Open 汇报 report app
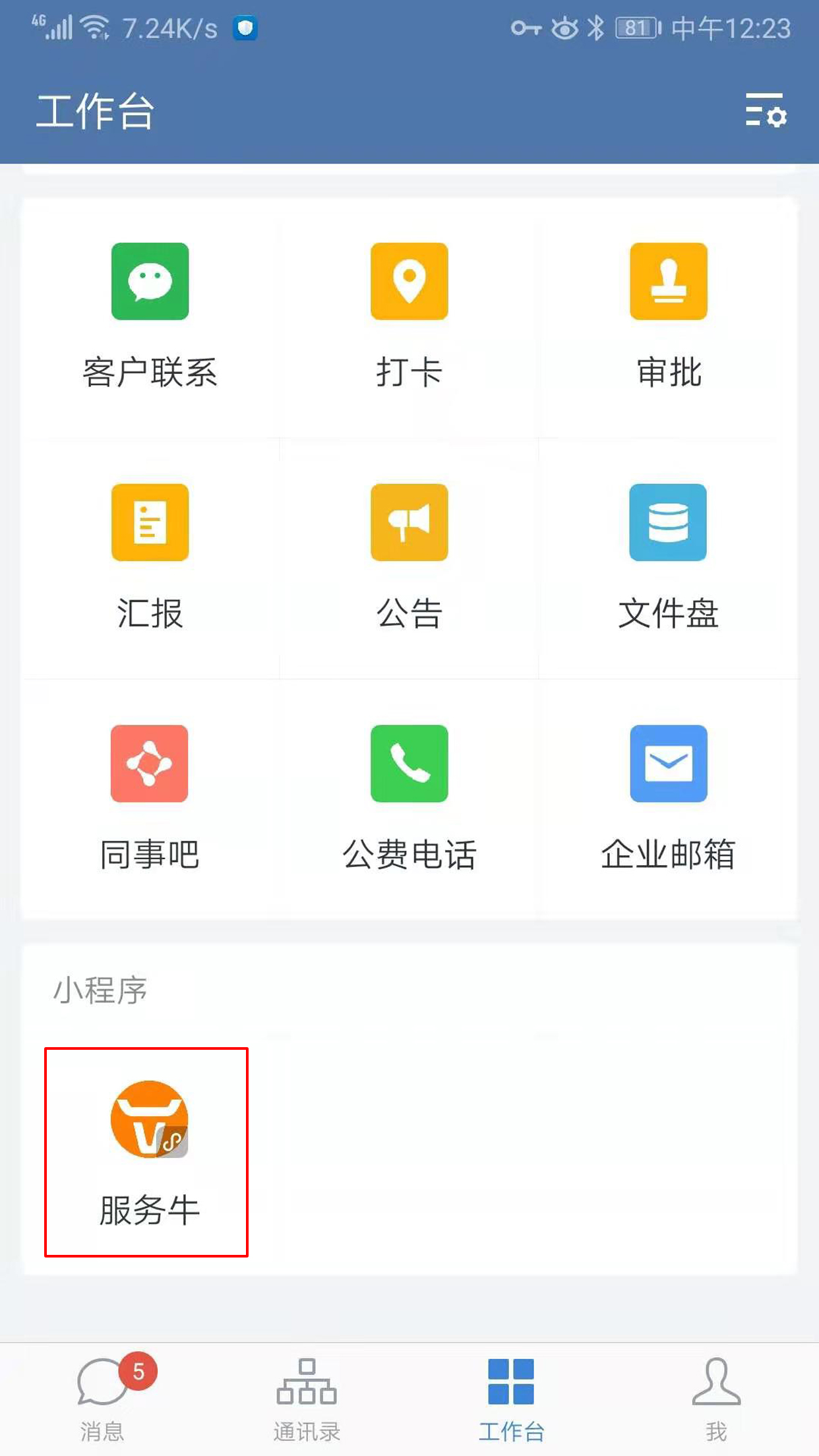Viewport: 819px width, 1456px height. [x=150, y=558]
